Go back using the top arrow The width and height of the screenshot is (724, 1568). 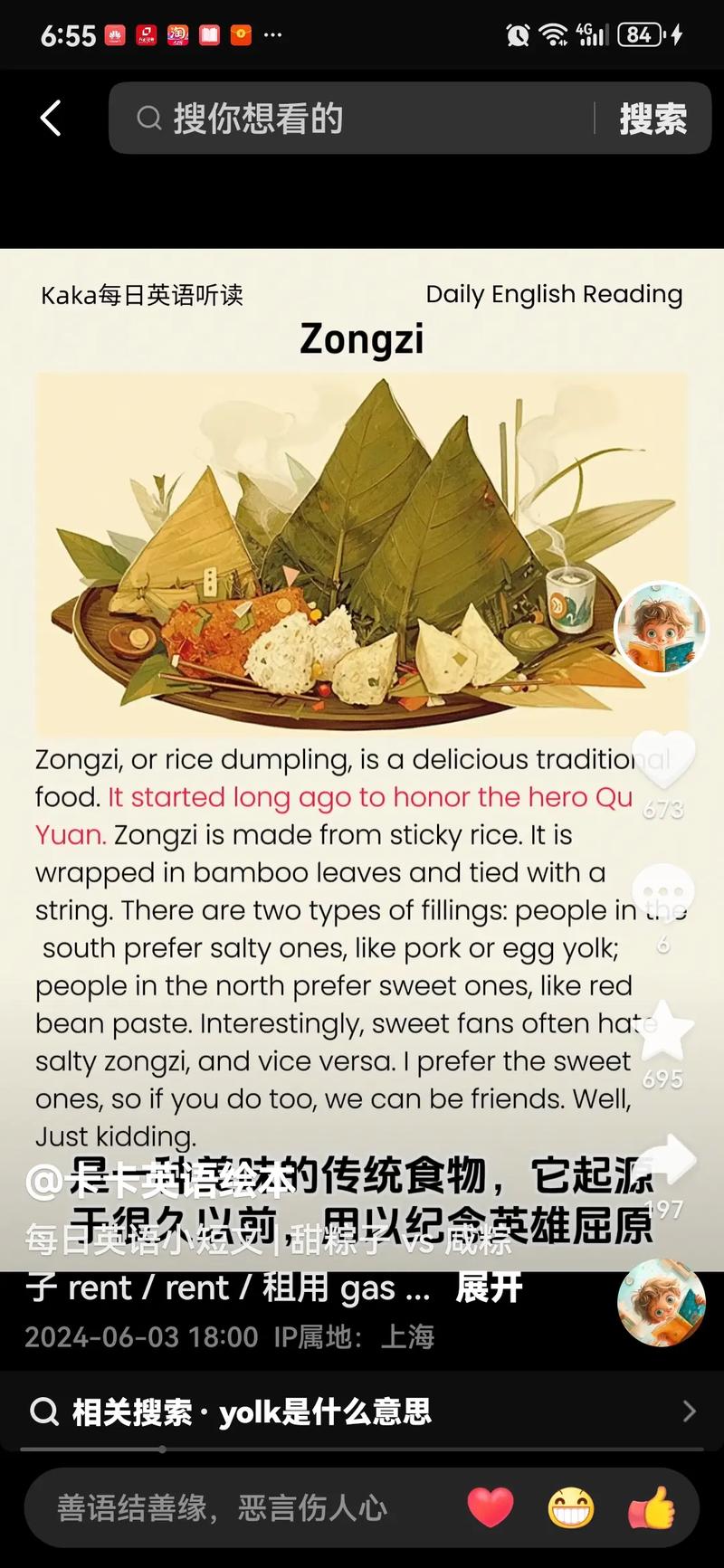tap(51, 119)
